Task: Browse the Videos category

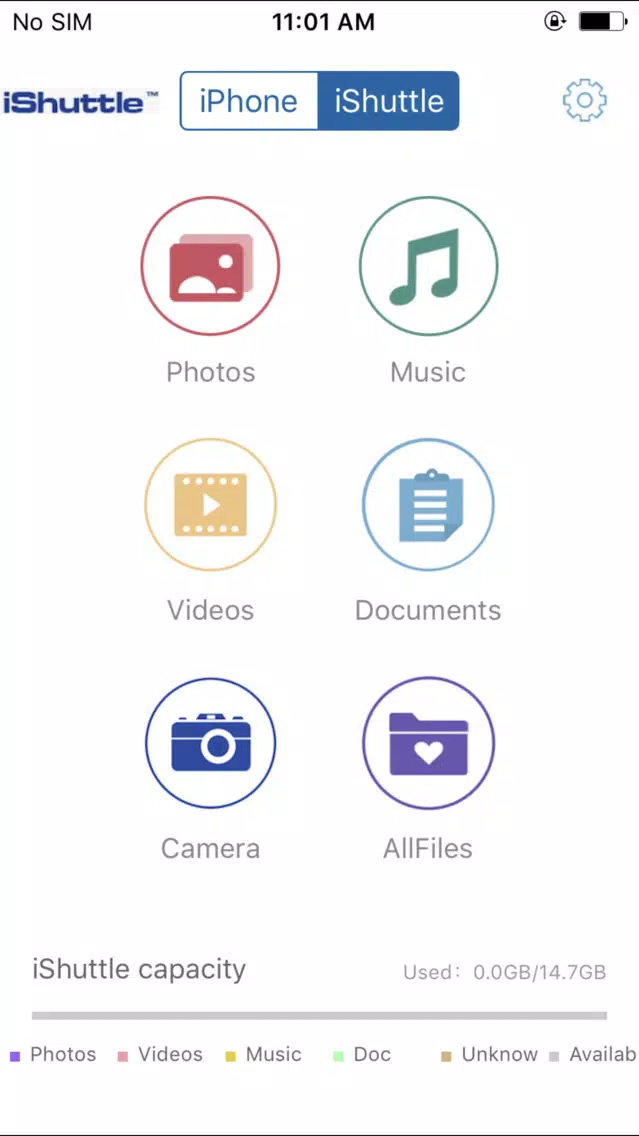Action: click(210, 504)
